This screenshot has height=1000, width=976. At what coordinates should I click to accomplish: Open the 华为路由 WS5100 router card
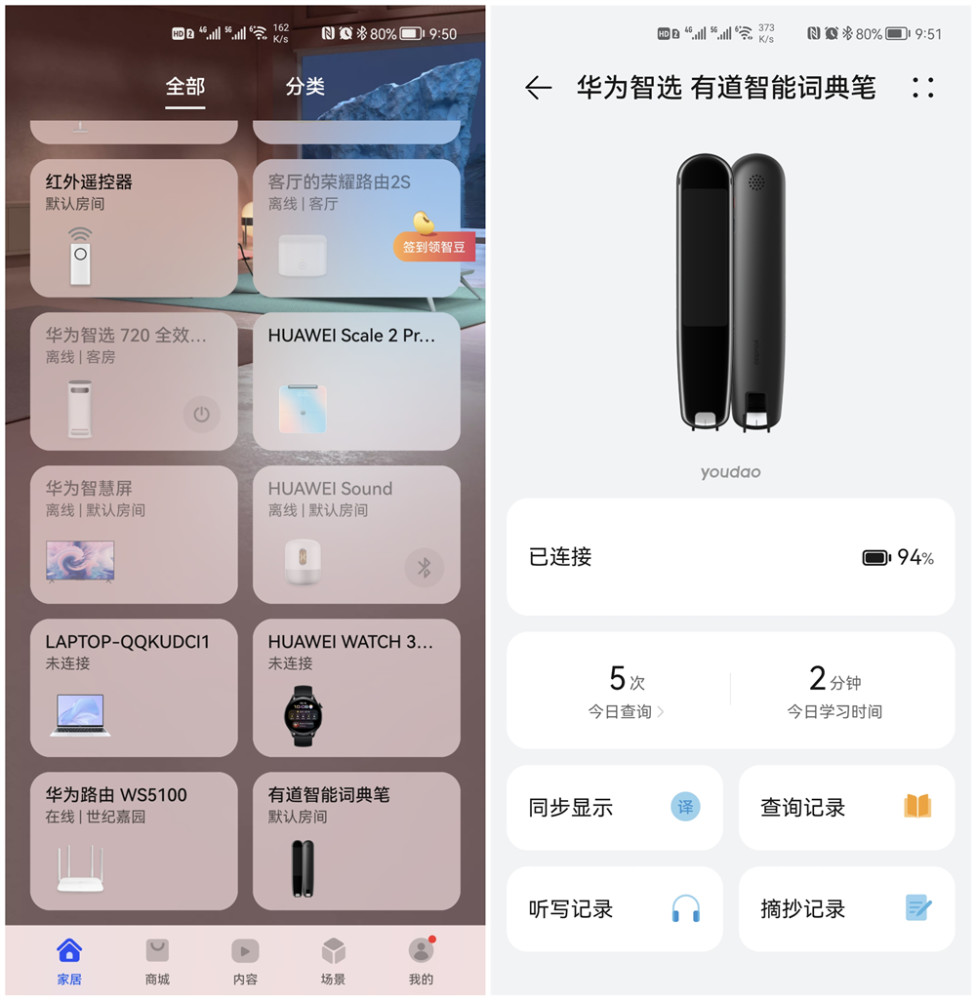click(x=133, y=840)
